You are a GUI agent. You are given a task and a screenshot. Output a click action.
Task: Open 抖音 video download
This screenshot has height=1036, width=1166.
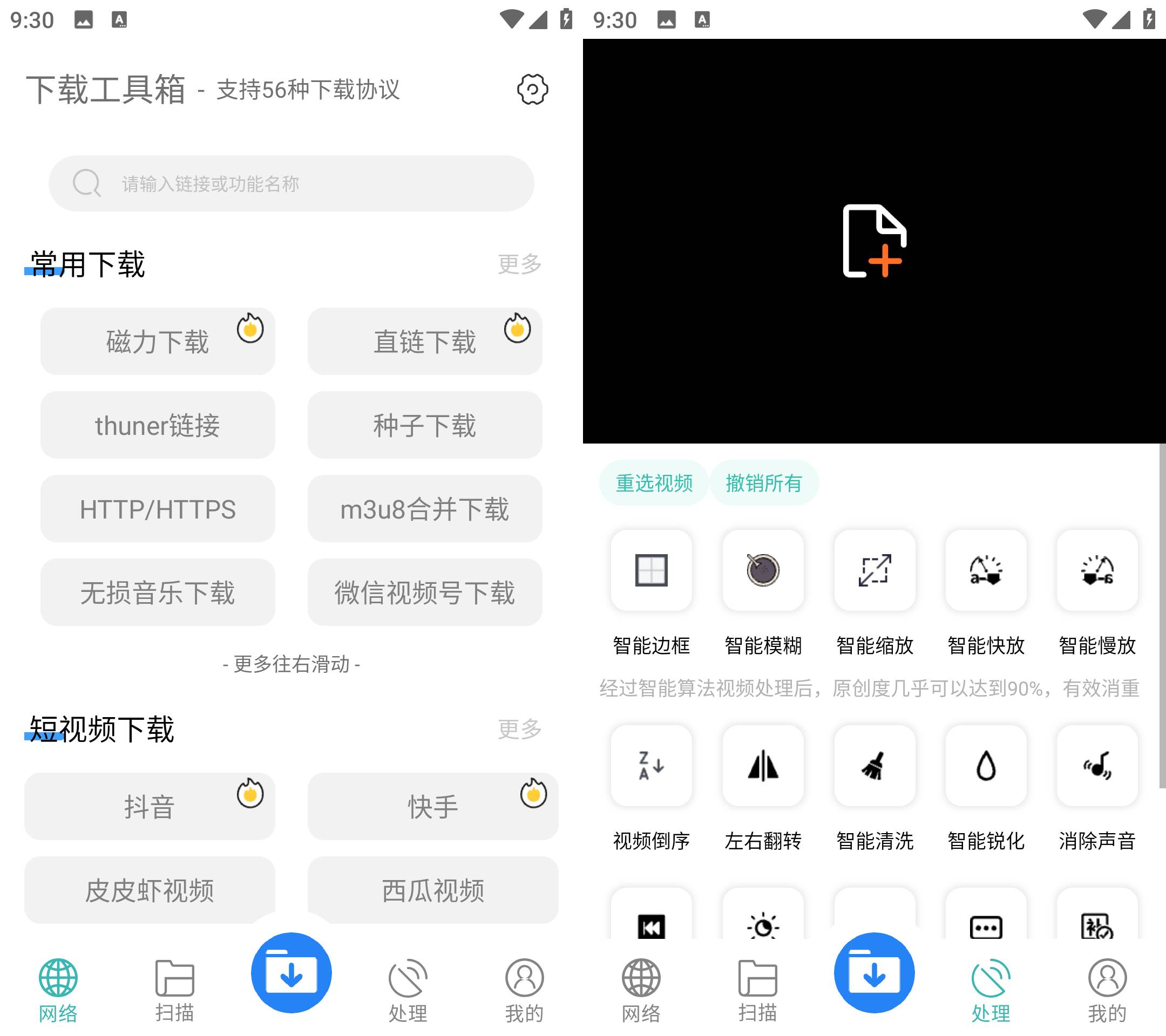tap(150, 806)
